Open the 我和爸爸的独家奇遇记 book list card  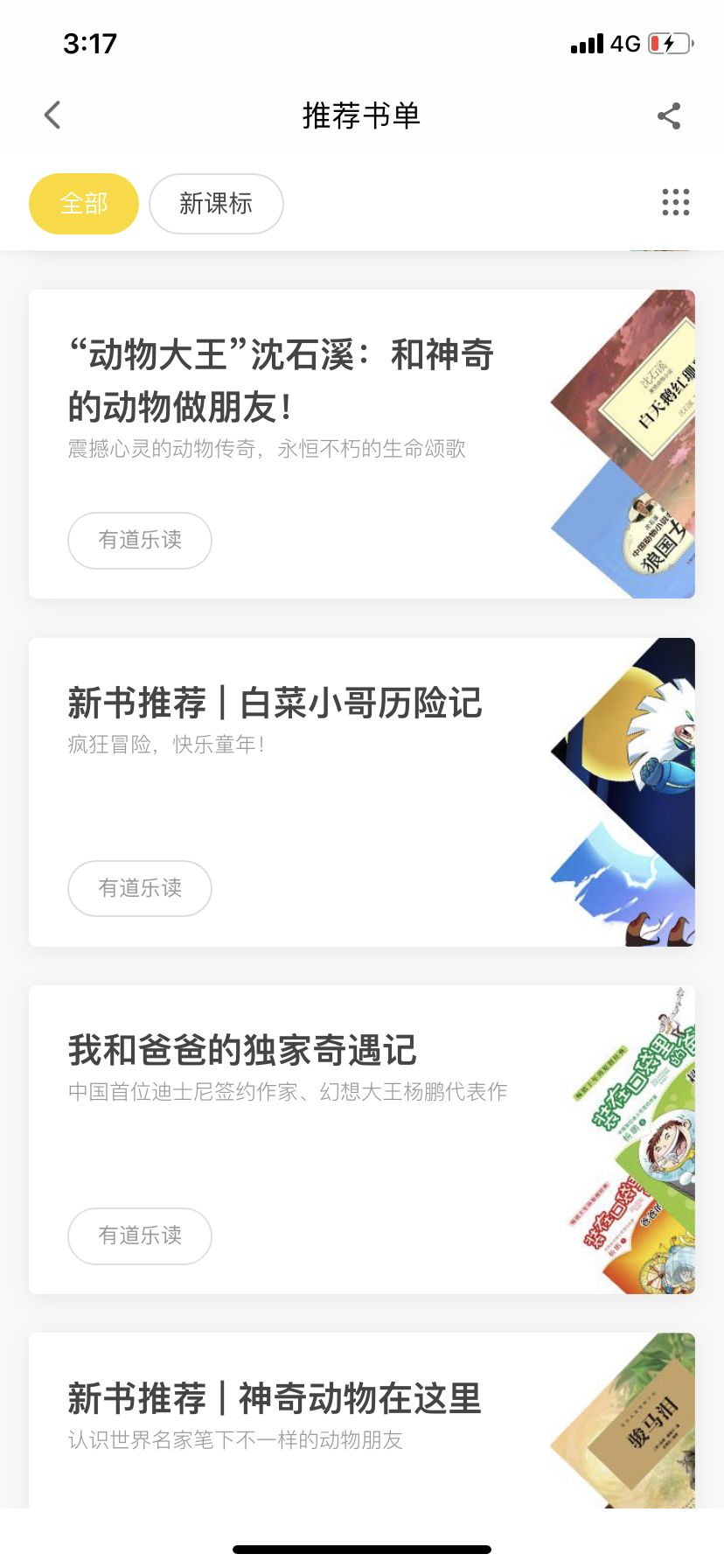[242, 1050]
